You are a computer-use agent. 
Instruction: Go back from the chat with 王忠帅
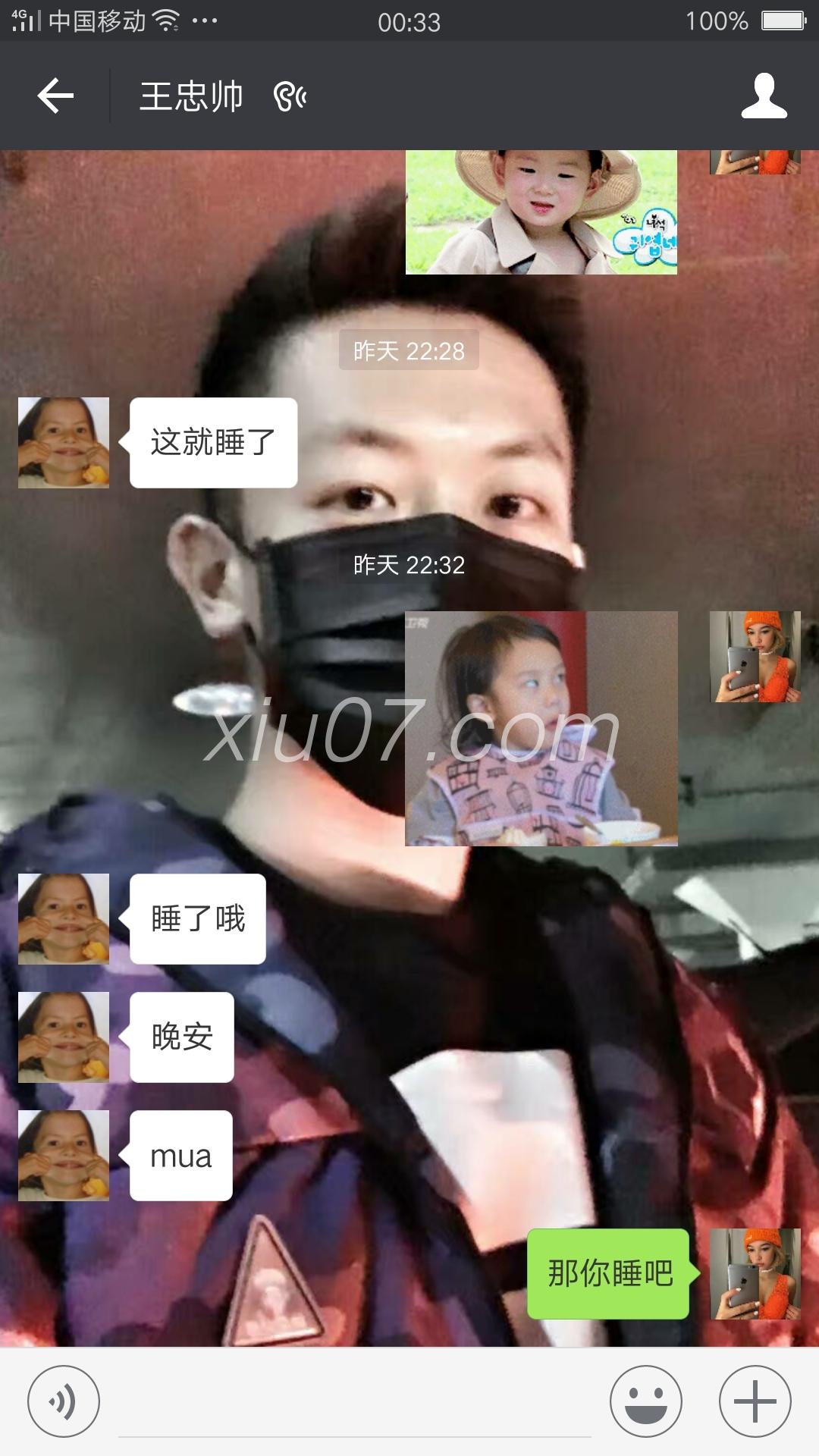pyautogui.click(x=55, y=96)
